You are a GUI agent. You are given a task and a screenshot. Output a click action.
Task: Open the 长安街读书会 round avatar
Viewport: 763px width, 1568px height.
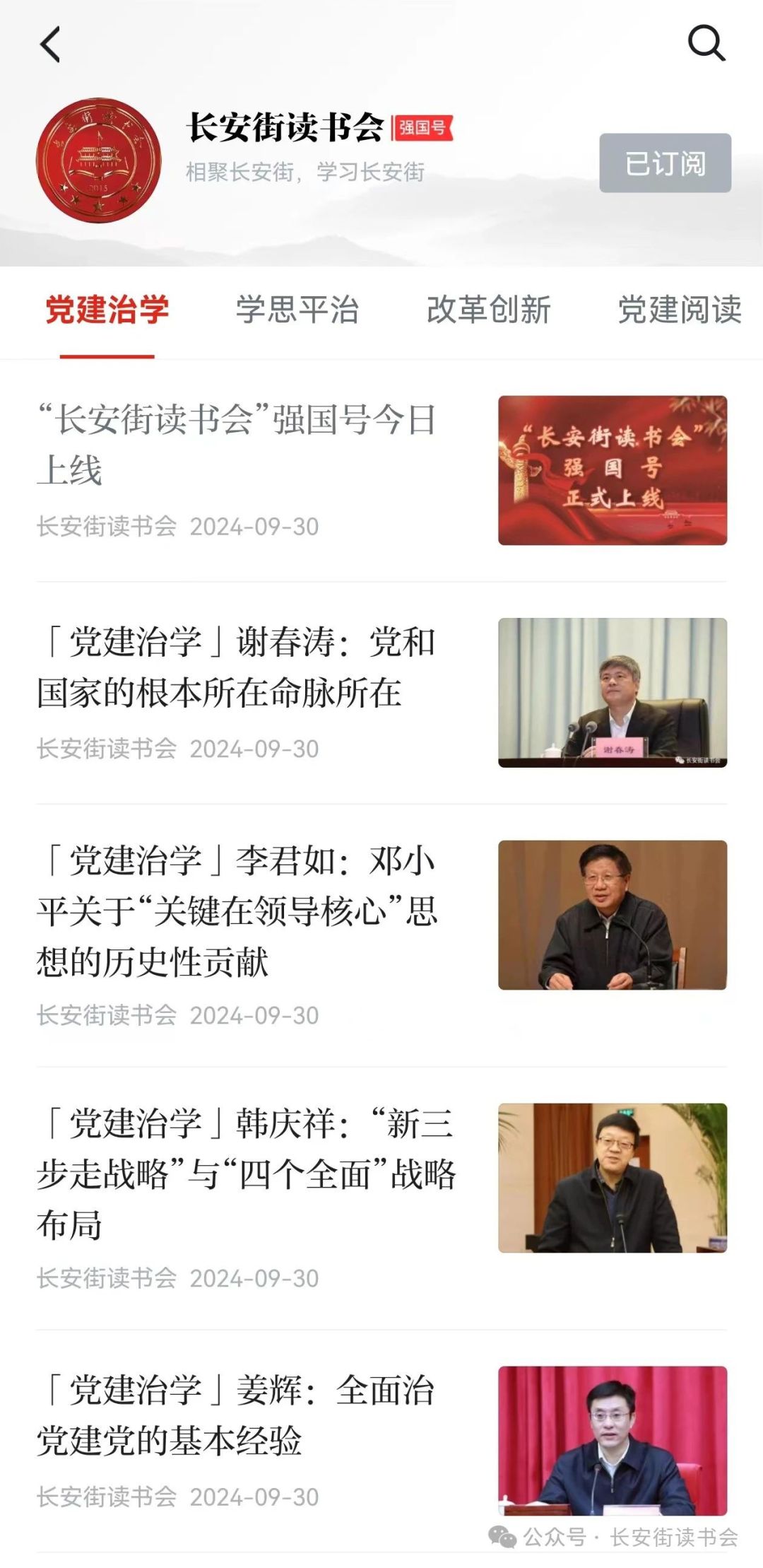click(98, 160)
